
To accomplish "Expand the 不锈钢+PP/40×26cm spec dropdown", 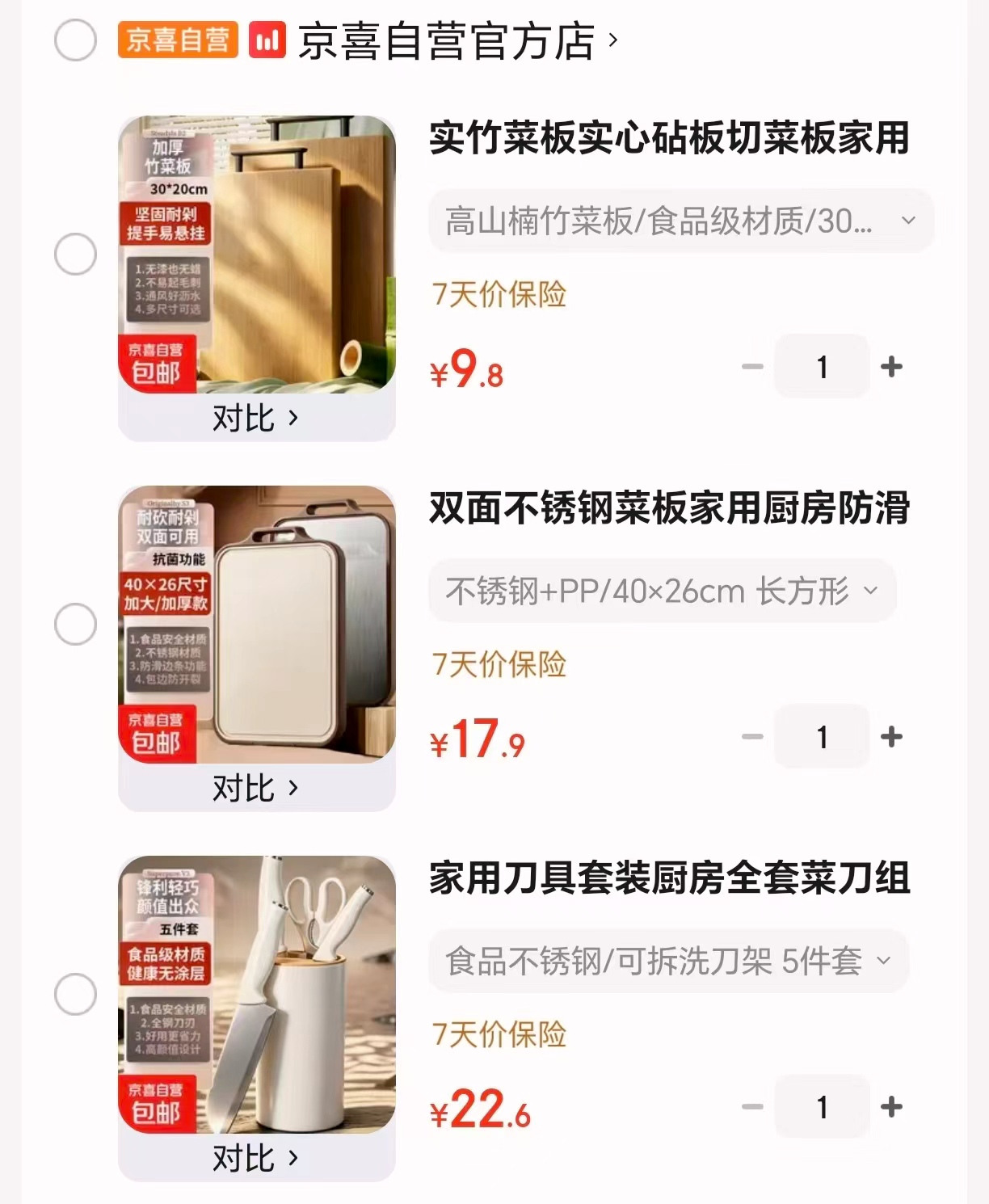I will coord(663,591).
